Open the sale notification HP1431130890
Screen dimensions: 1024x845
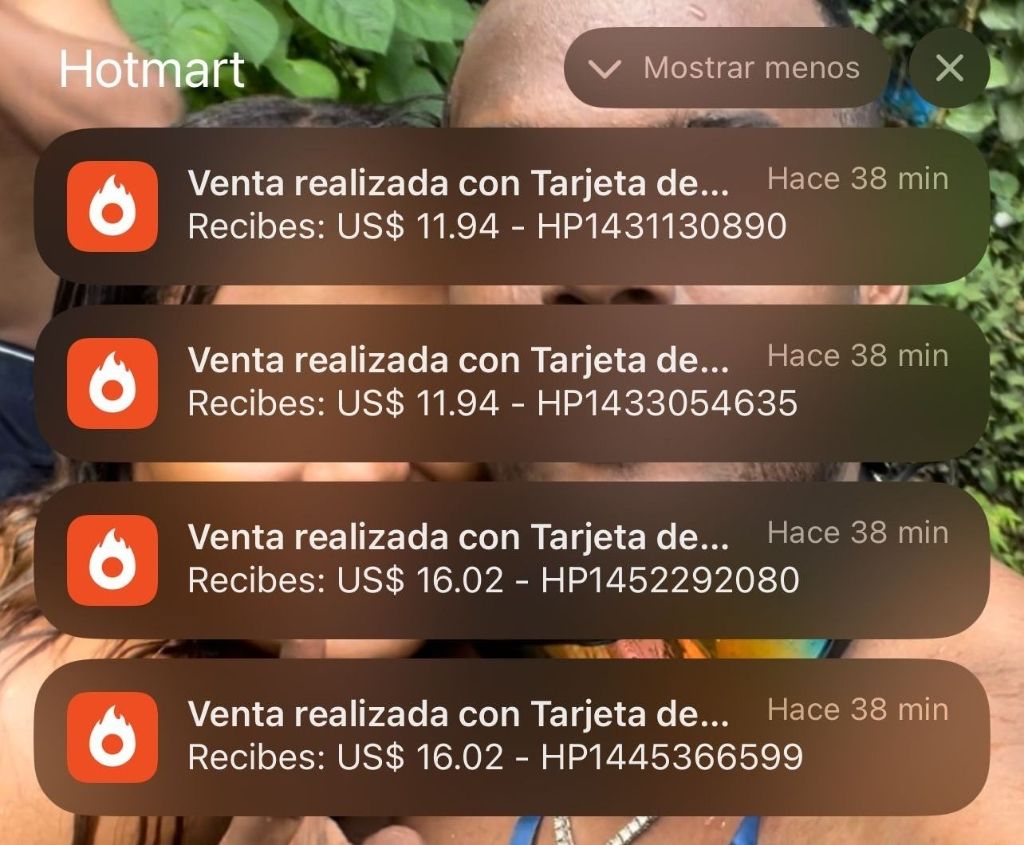tap(511, 206)
